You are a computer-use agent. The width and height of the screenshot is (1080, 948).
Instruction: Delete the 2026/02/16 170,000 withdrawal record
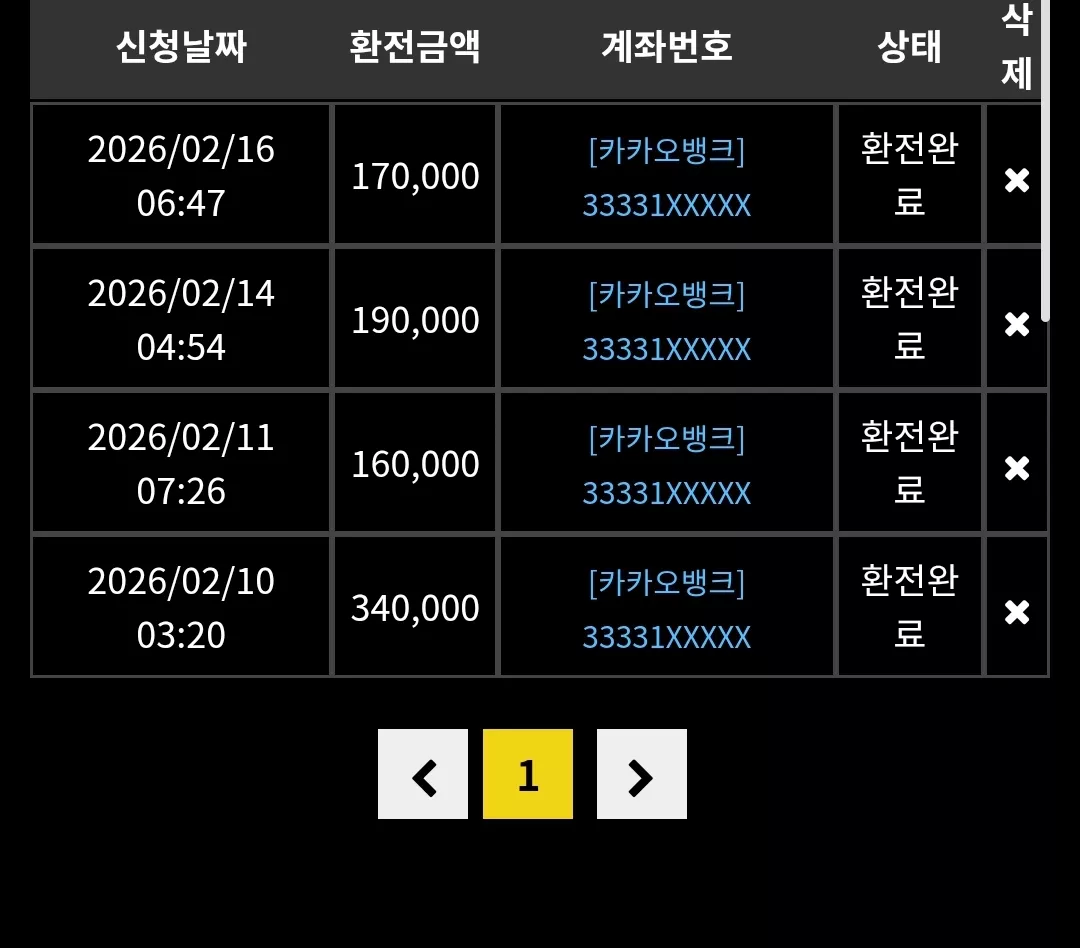click(x=1017, y=180)
